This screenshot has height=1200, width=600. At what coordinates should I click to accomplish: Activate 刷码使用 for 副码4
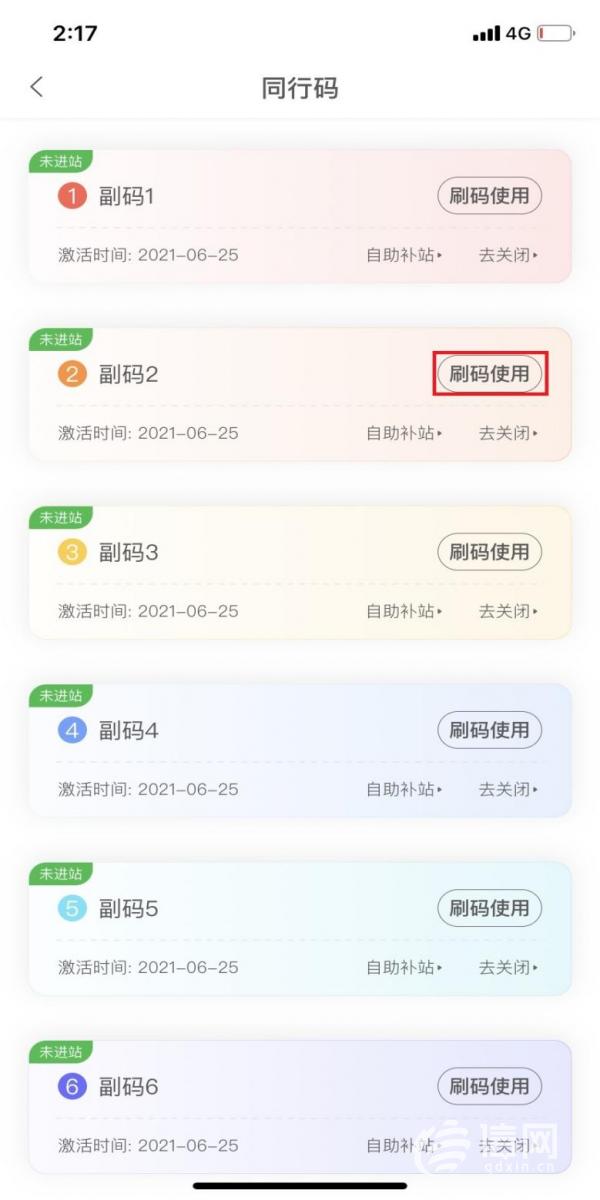pos(489,730)
